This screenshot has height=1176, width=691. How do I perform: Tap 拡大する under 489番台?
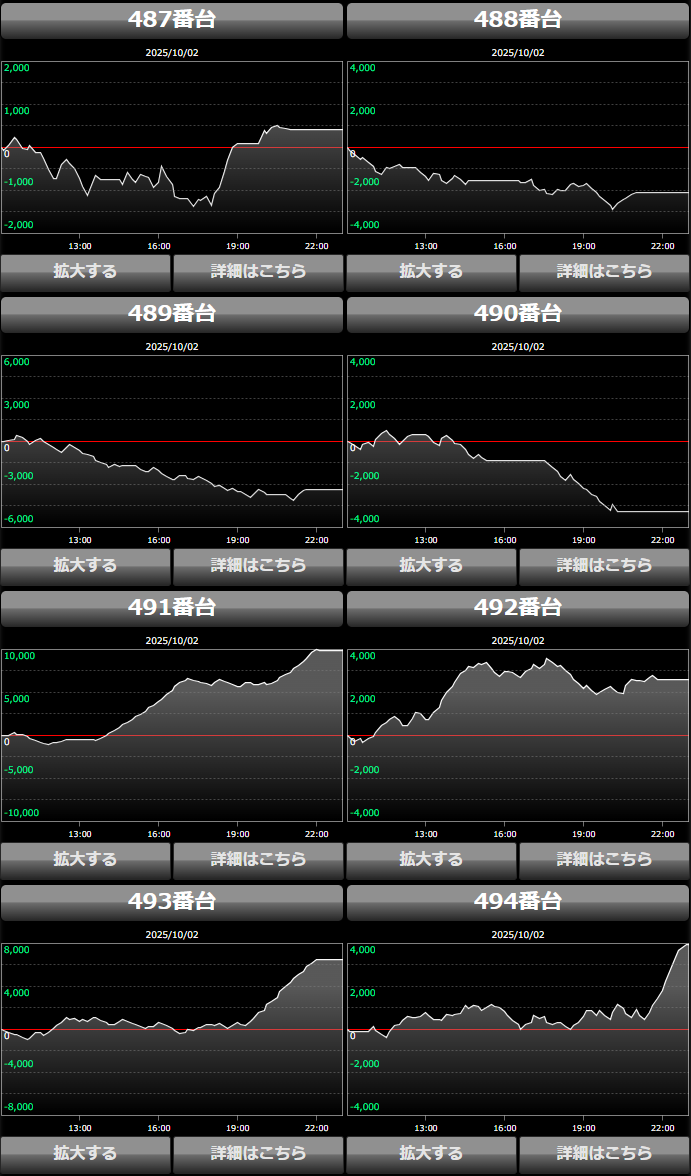[86, 565]
